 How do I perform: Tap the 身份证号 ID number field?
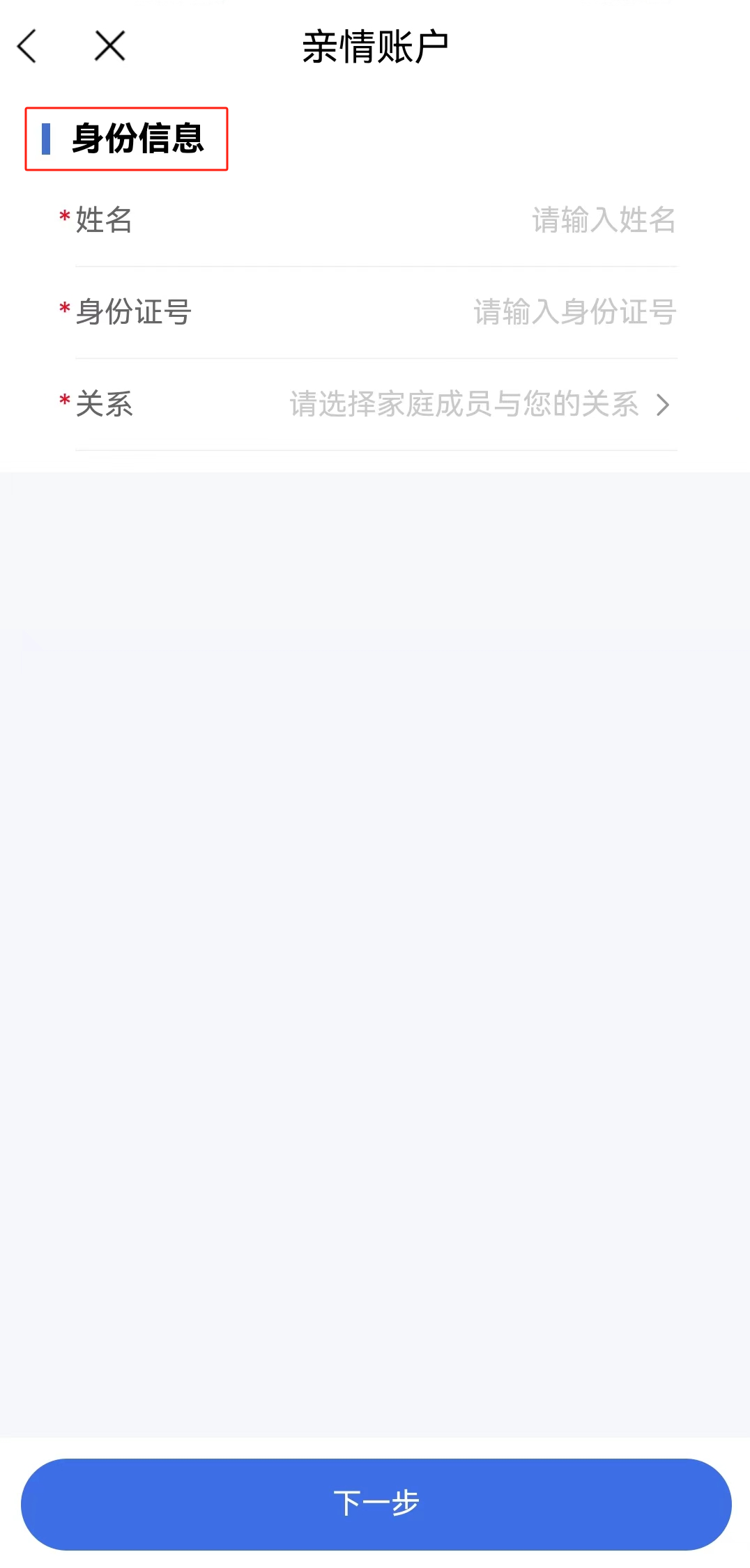click(574, 312)
